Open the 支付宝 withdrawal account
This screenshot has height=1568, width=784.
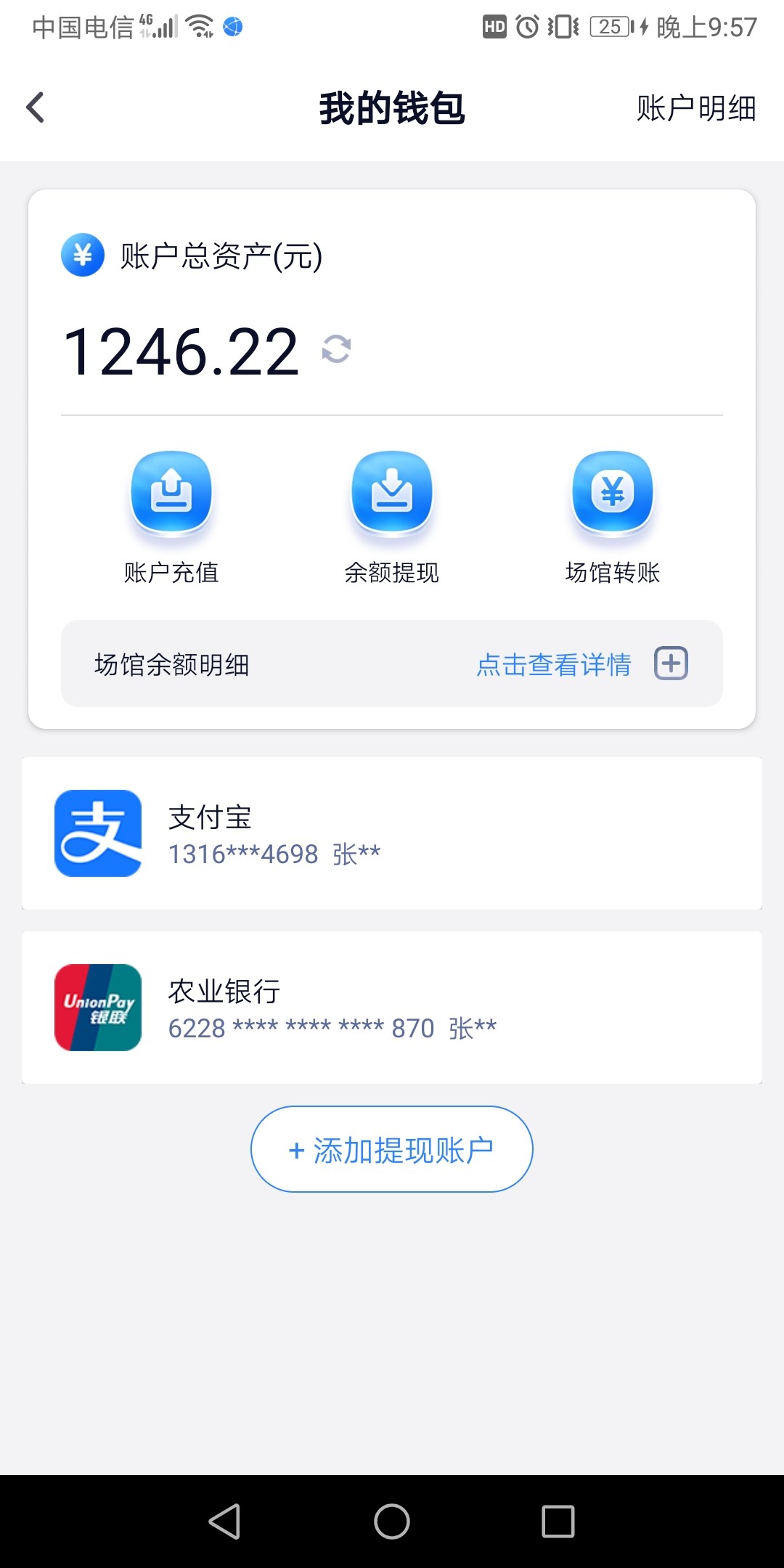tap(392, 833)
